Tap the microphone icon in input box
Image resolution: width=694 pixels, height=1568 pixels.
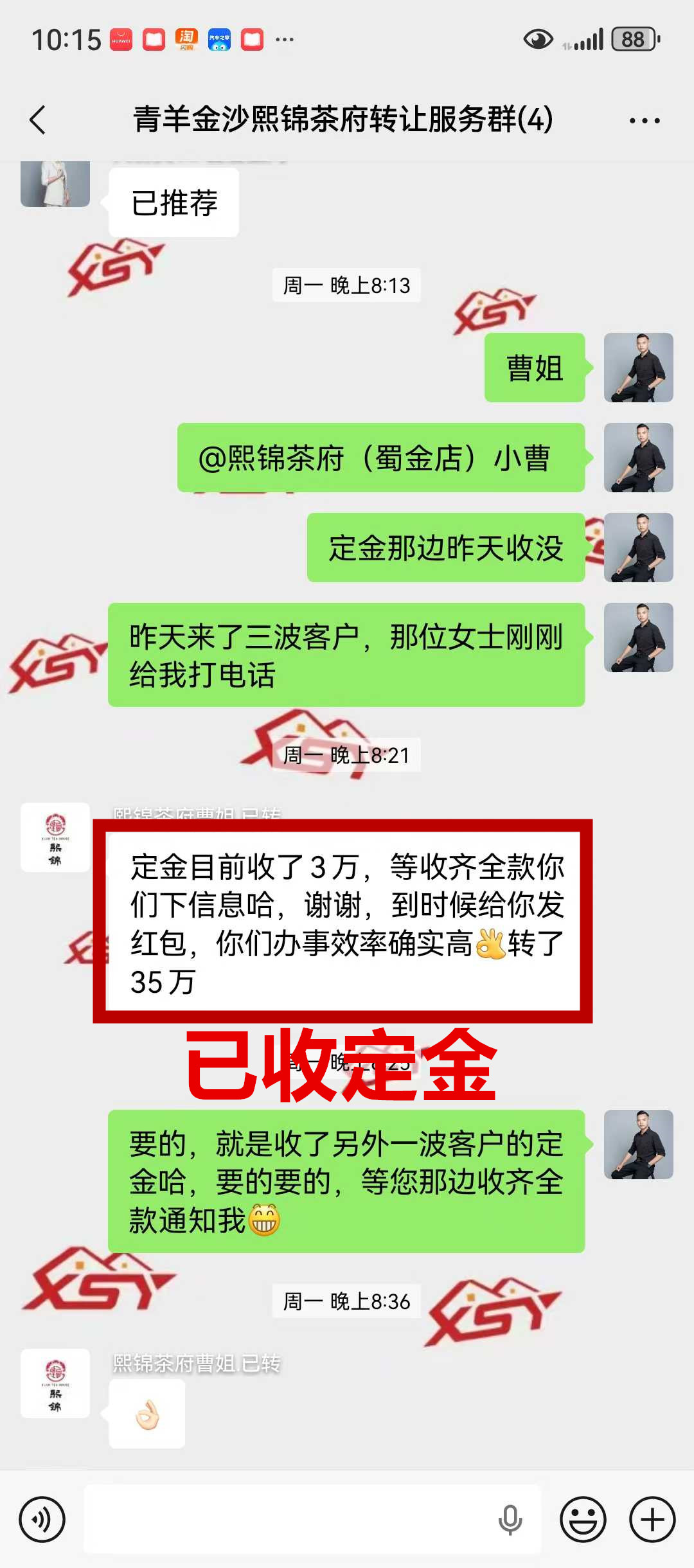(x=510, y=1520)
